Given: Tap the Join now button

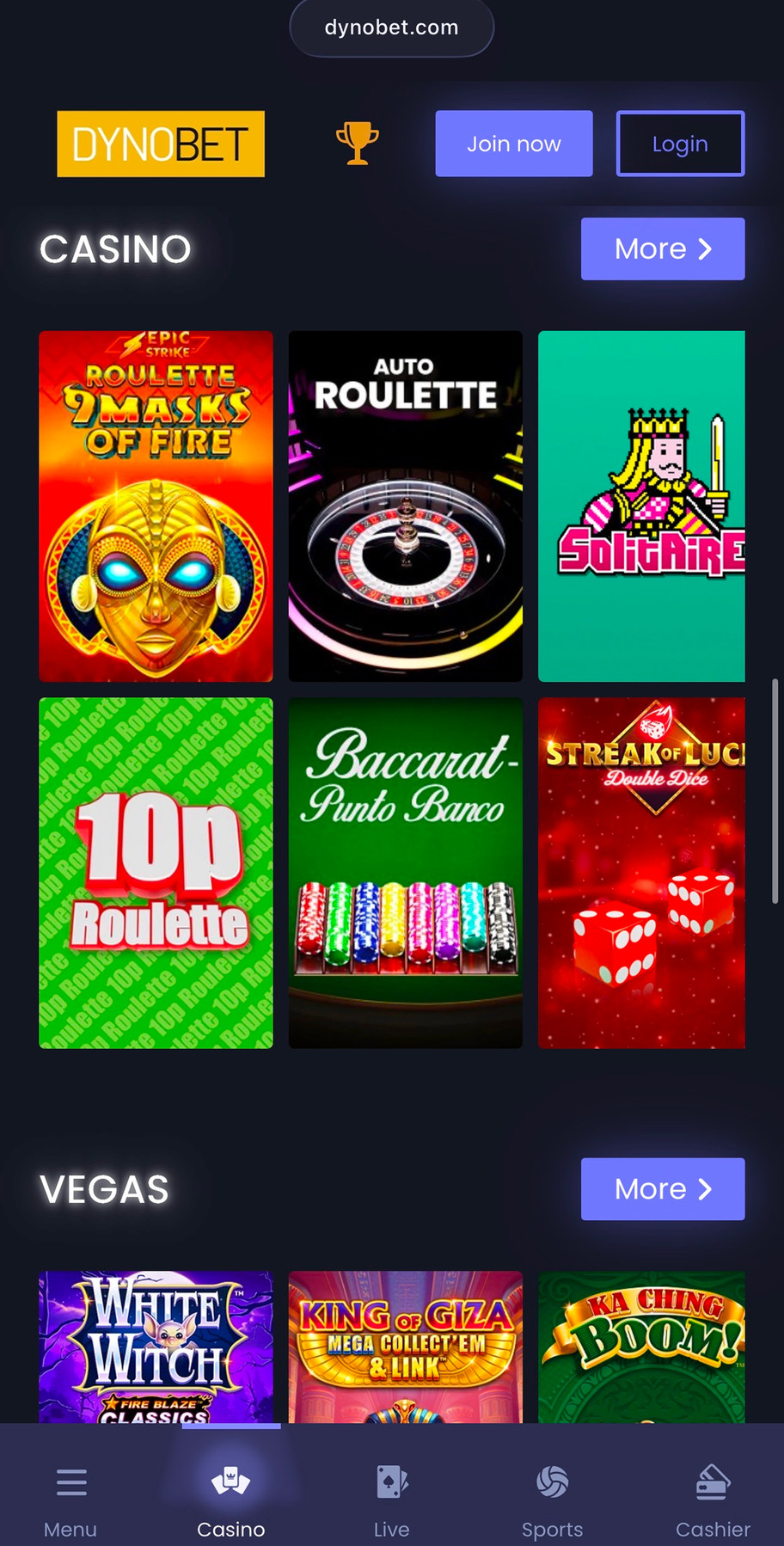Looking at the screenshot, I should pos(513,144).
